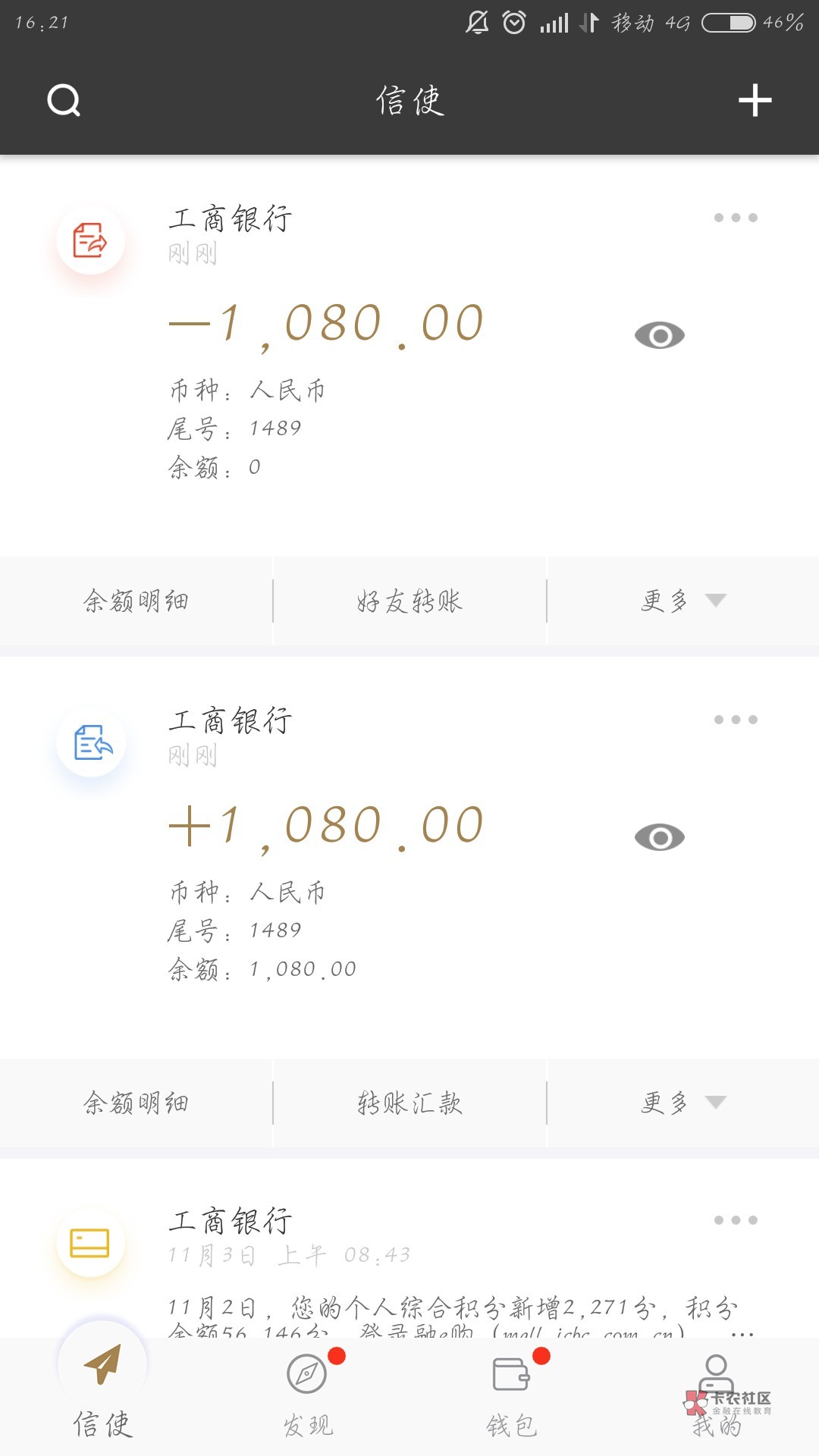The width and height of the screenshot is (819, 1456).
Task: Expand 更多 under the +1,080.00 message
Action: tap(683, 1103)
